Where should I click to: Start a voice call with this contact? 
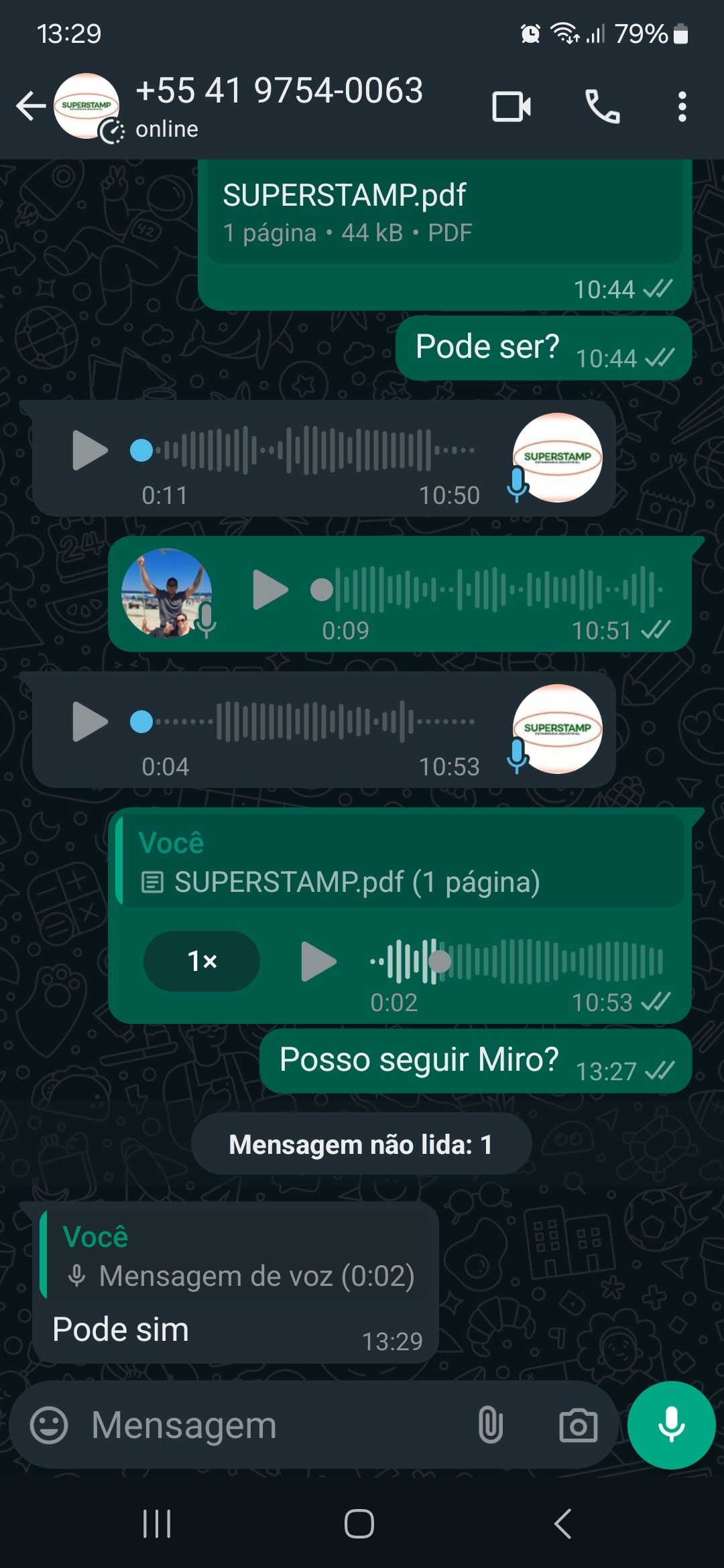602,107
